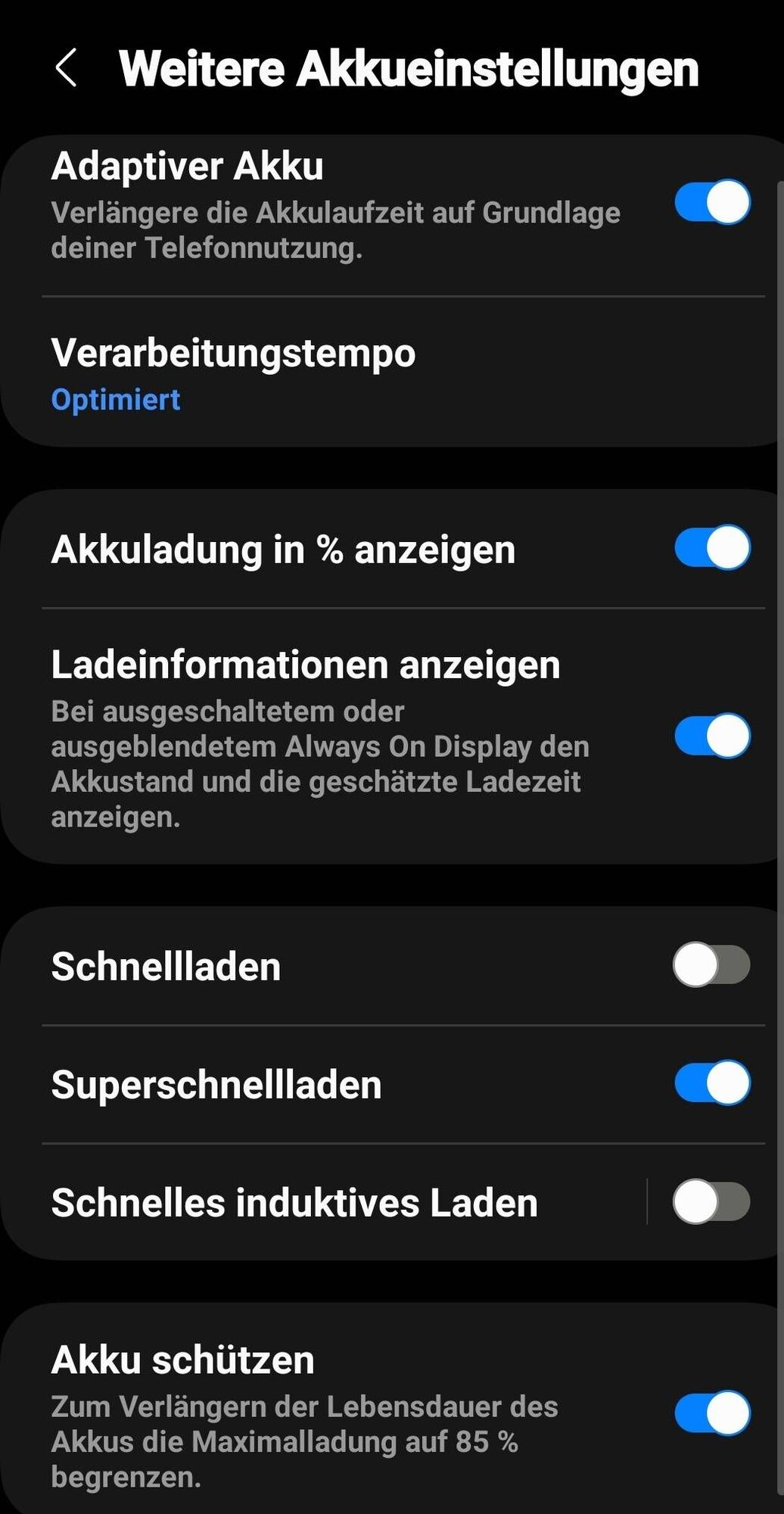Go back from Weitere Akkueinstellungen
The width and height of the screenshot is (784, 1514).
tap(67, 68)
